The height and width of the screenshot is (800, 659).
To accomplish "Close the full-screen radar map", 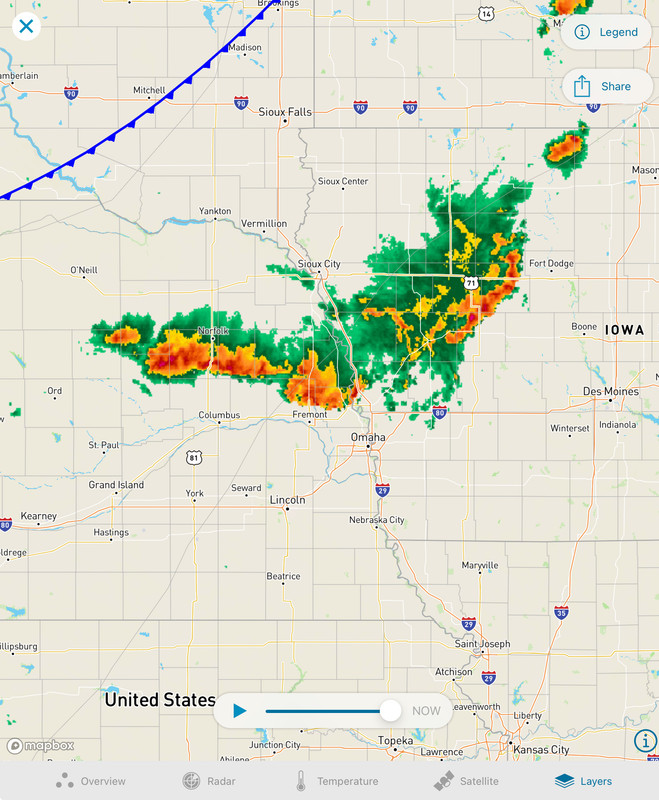I will [x=26, y=26].
